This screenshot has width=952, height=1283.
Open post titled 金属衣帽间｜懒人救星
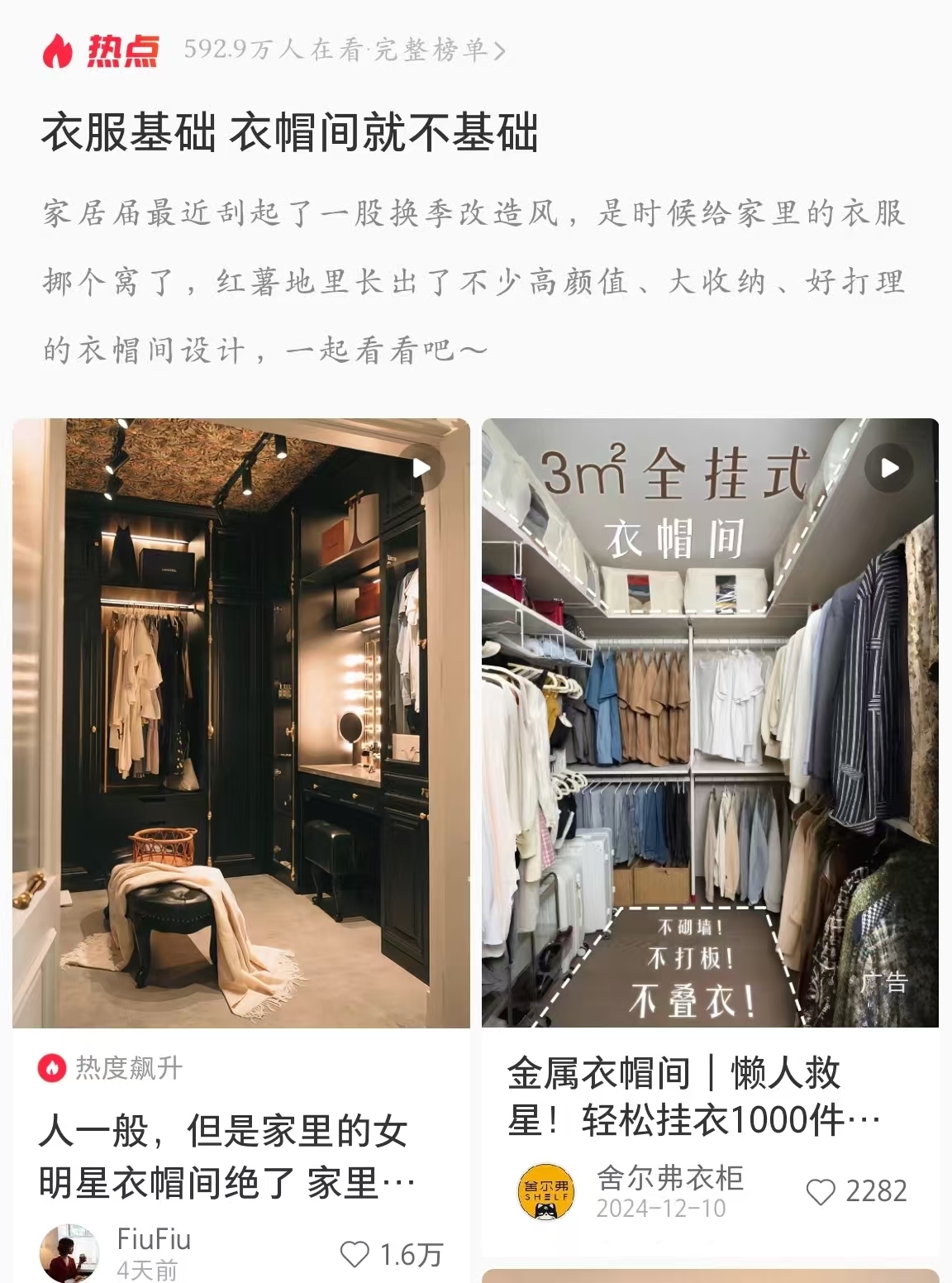[x=693, y=1097]
